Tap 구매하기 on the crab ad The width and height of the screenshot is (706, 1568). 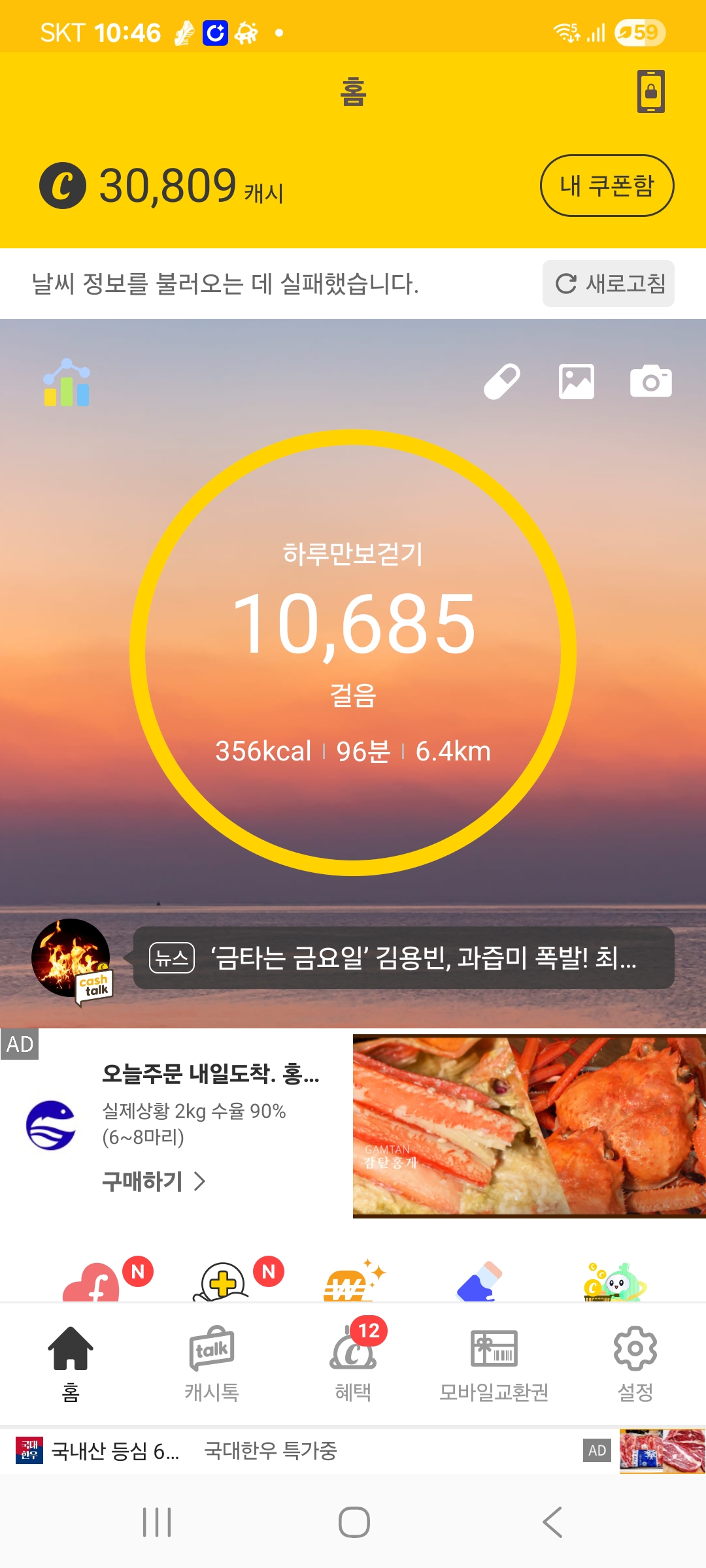(x=154, y=1181)
